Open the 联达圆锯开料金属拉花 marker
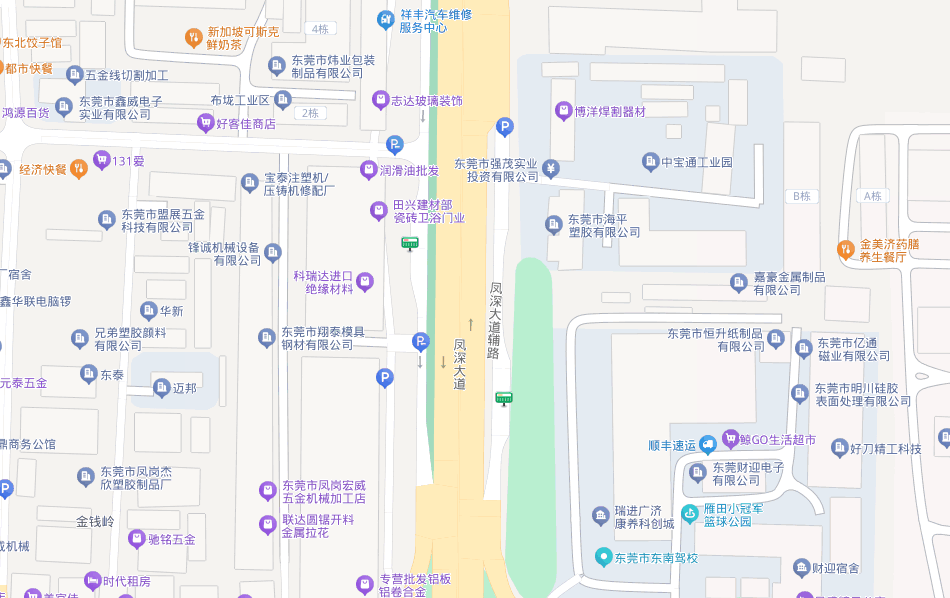This screenshot has height=598, width=950. (267, 525)
